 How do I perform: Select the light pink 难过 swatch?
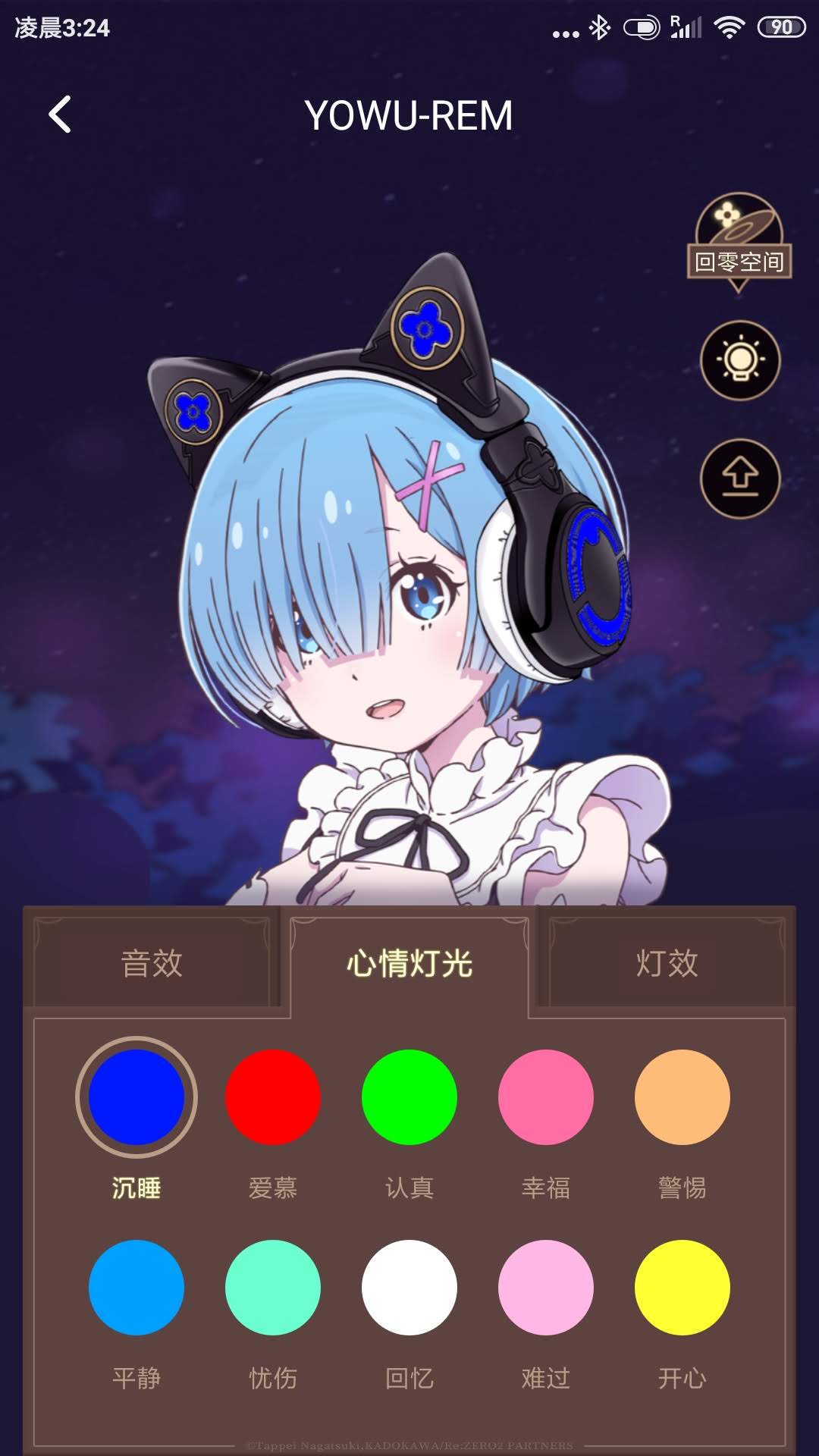(x=546, y=1287)
